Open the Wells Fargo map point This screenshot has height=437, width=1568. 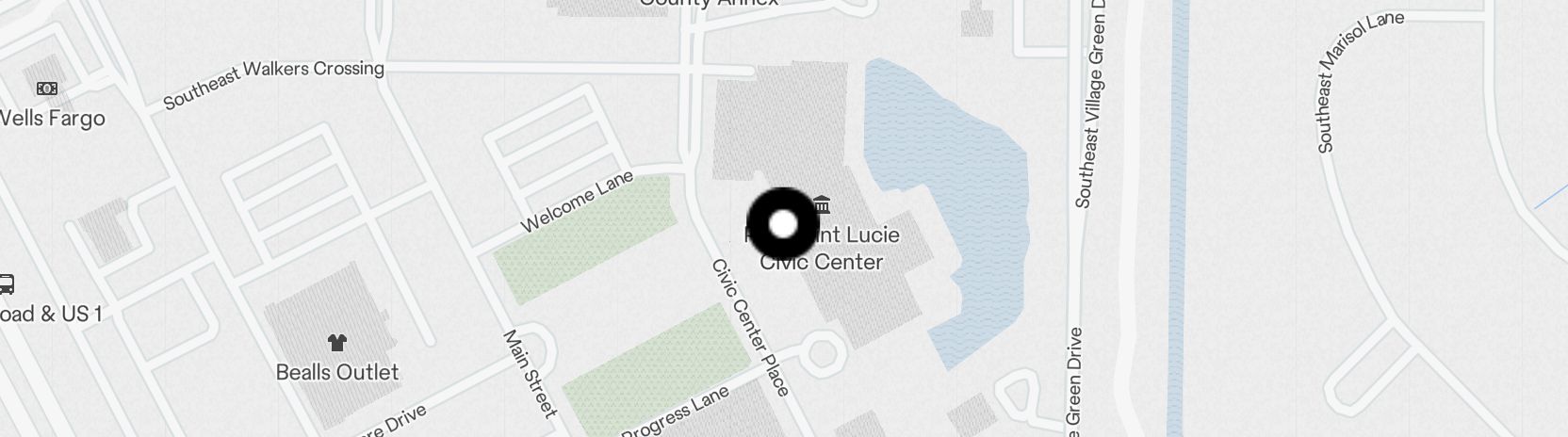coord(46,89)
